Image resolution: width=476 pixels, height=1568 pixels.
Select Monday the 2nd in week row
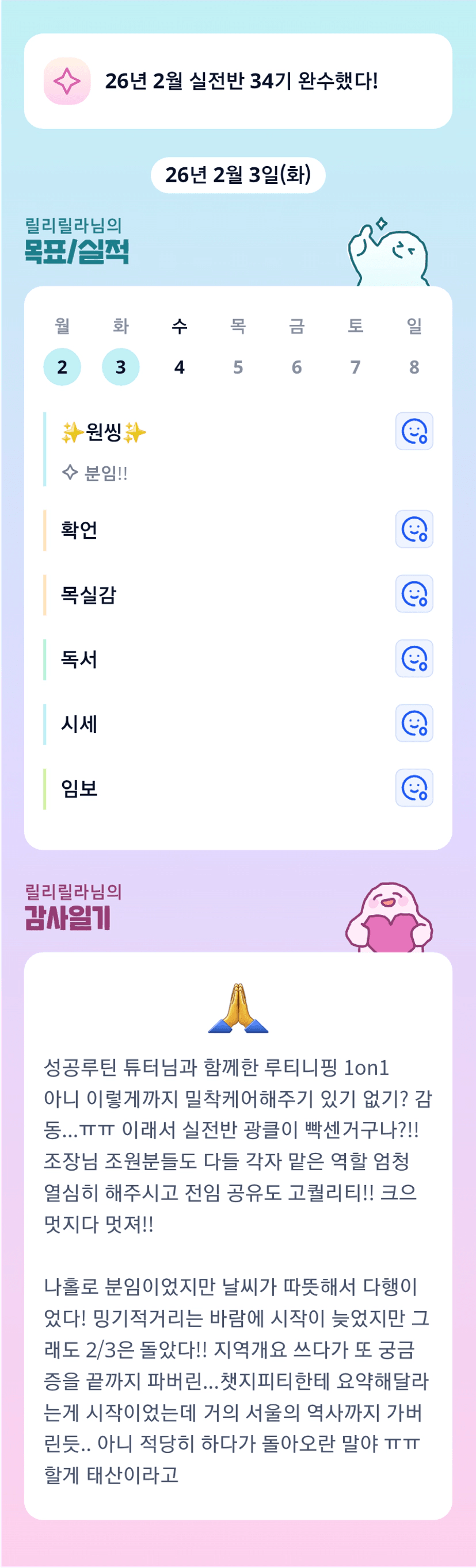pos(62,367)
